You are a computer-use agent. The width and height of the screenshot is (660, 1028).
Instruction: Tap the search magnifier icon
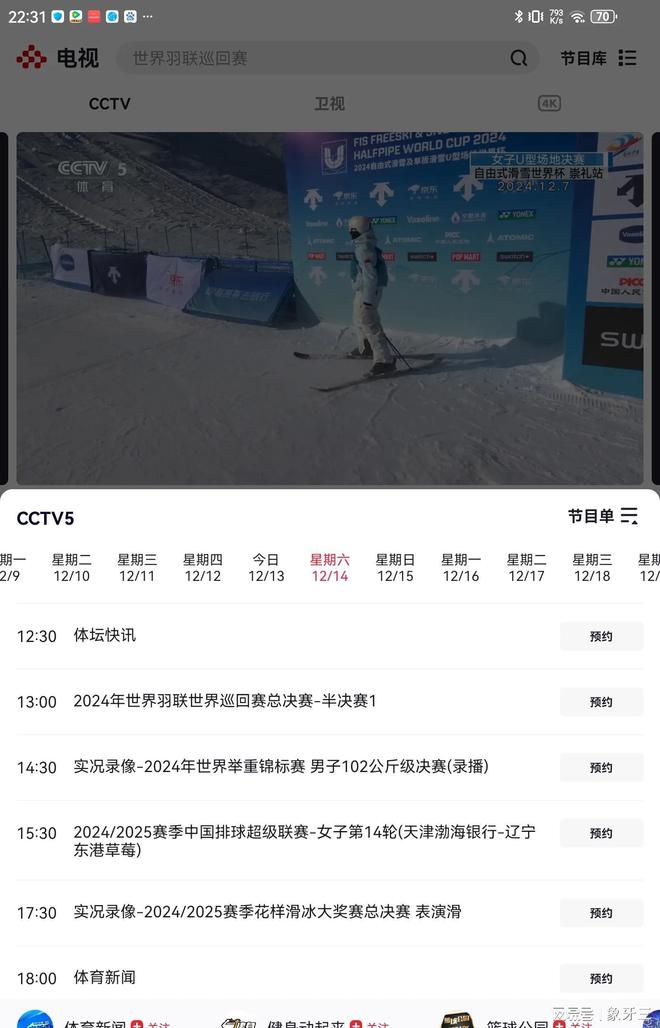tap(518, 58)
